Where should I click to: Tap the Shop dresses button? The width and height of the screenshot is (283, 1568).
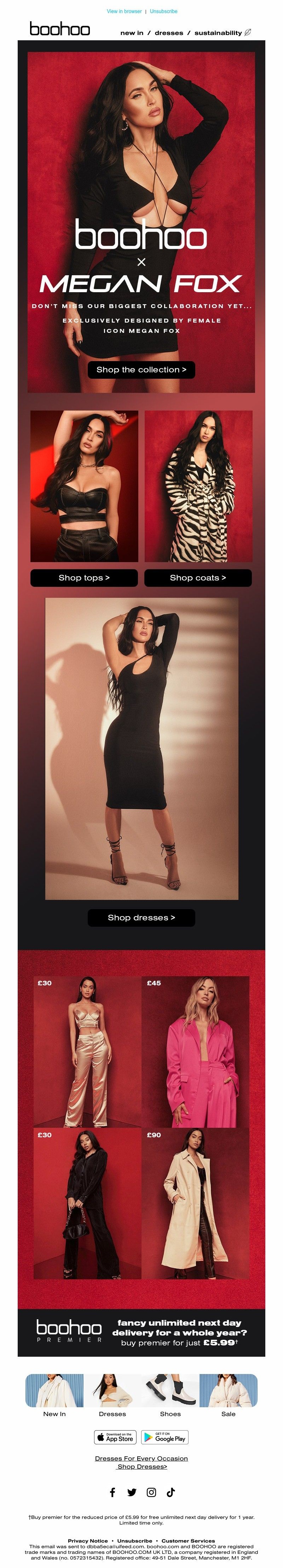tap(141, 917)
